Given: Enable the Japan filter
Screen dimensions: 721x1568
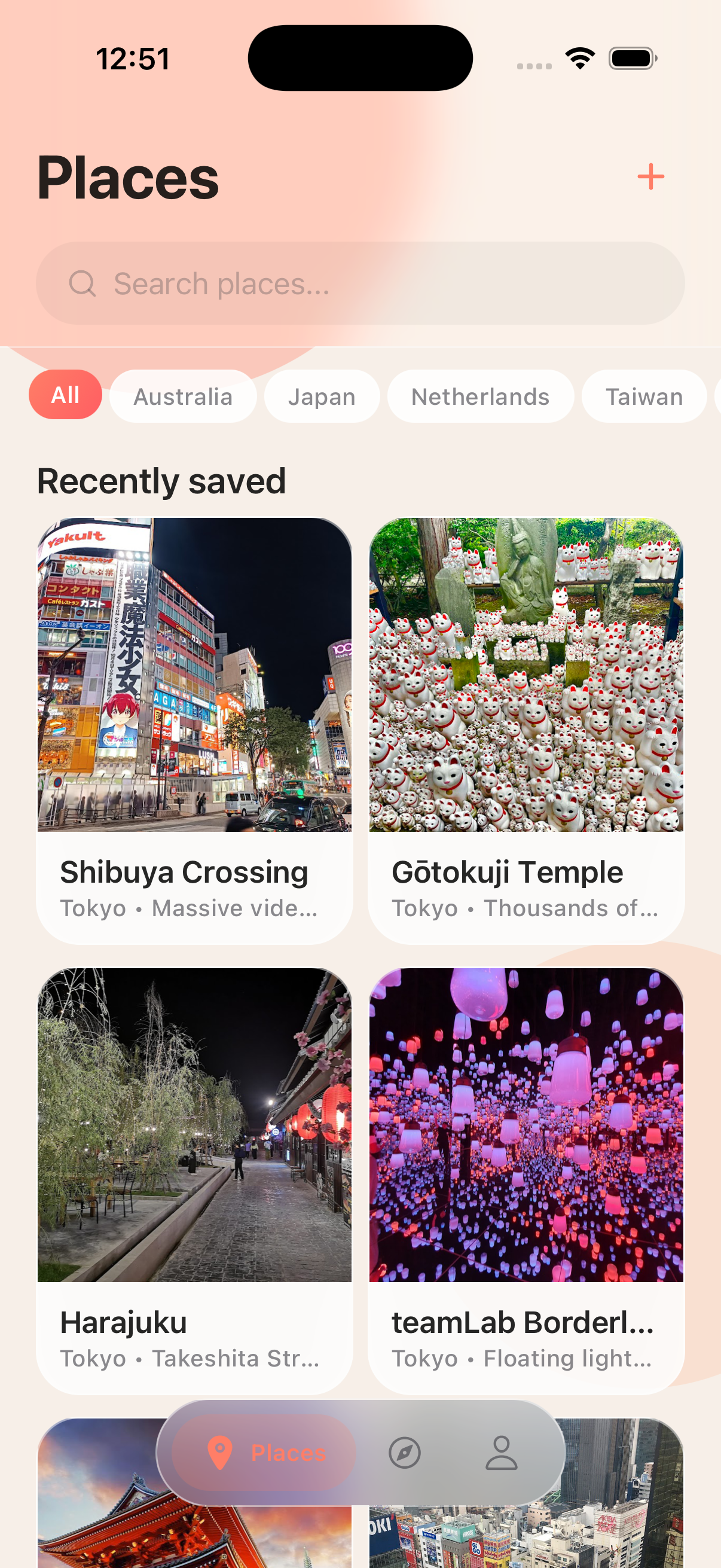Looking at the screenshot, I should point(322,396).
